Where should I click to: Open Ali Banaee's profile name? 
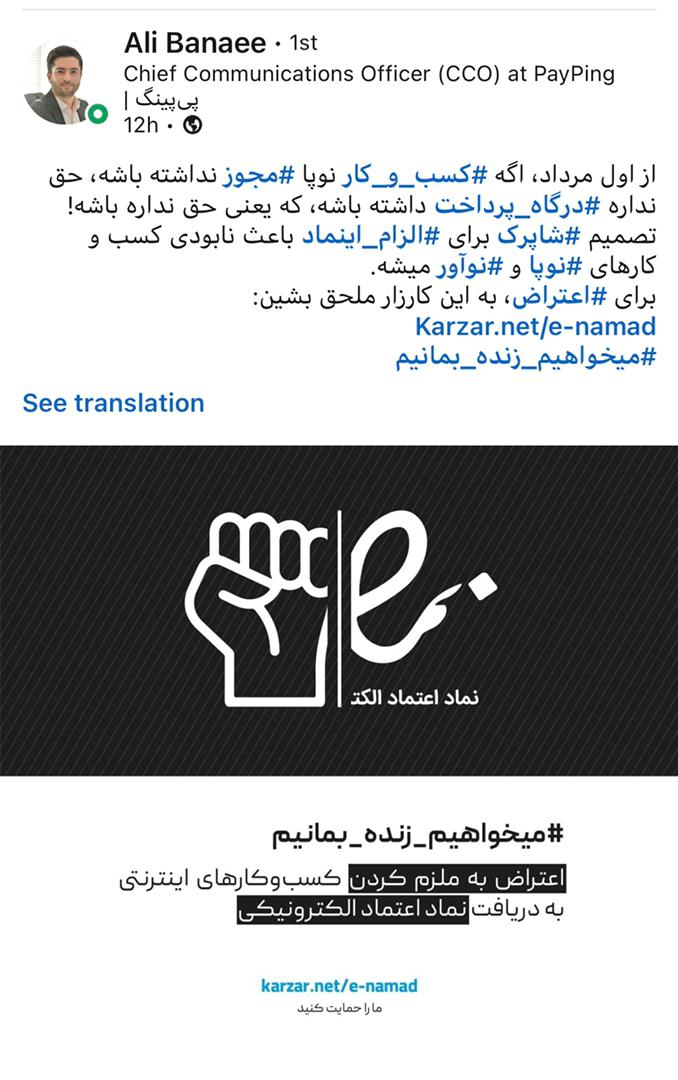[195, 43]
